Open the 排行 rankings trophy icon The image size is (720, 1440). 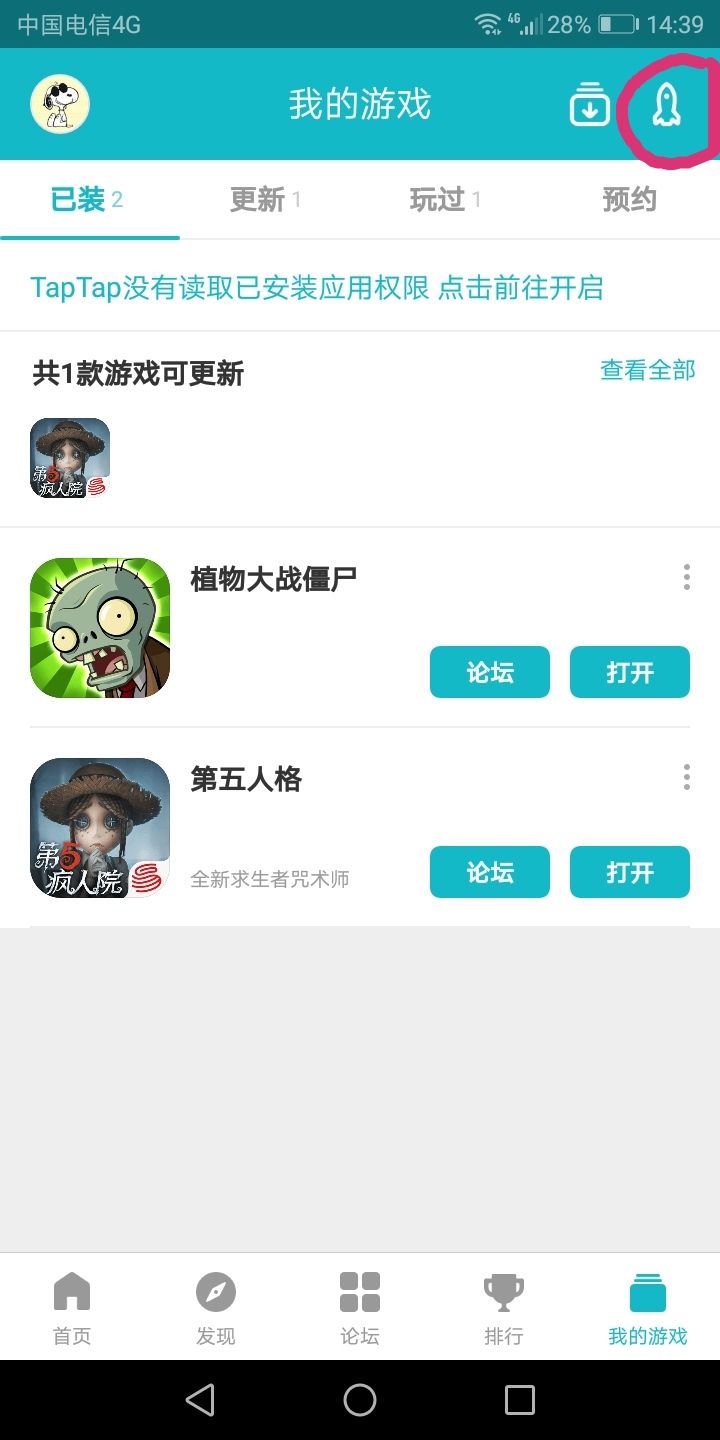[x=503, y=1300]
